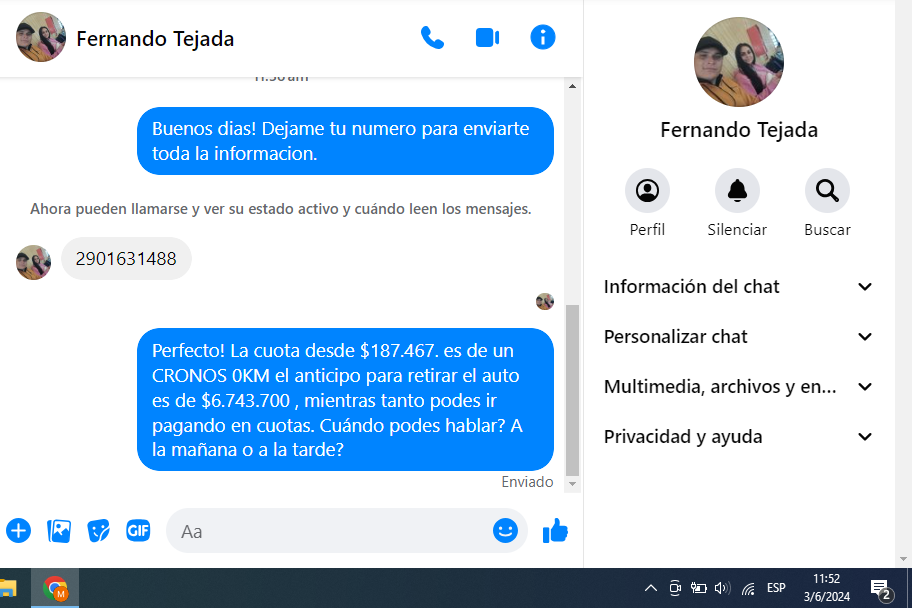The image size is (912, 608).
Task: Expand Personalizar chat section
Action: [x=739, y=337]
